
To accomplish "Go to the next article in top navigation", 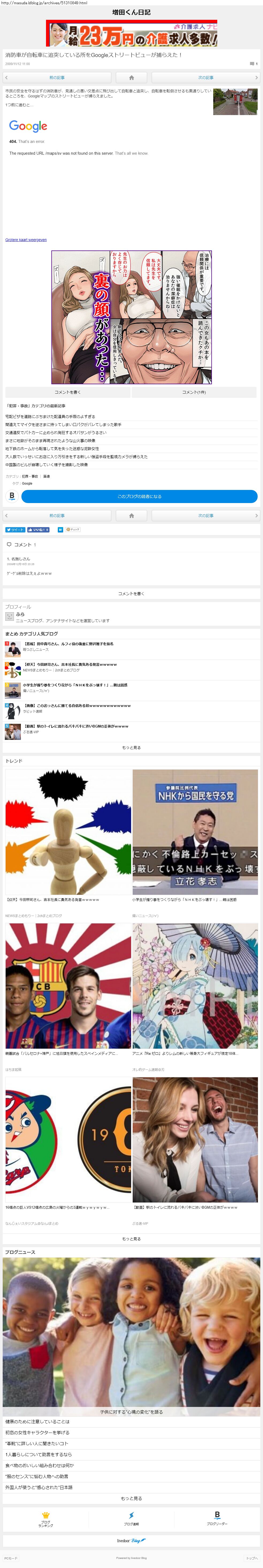I will coord(205,78).
